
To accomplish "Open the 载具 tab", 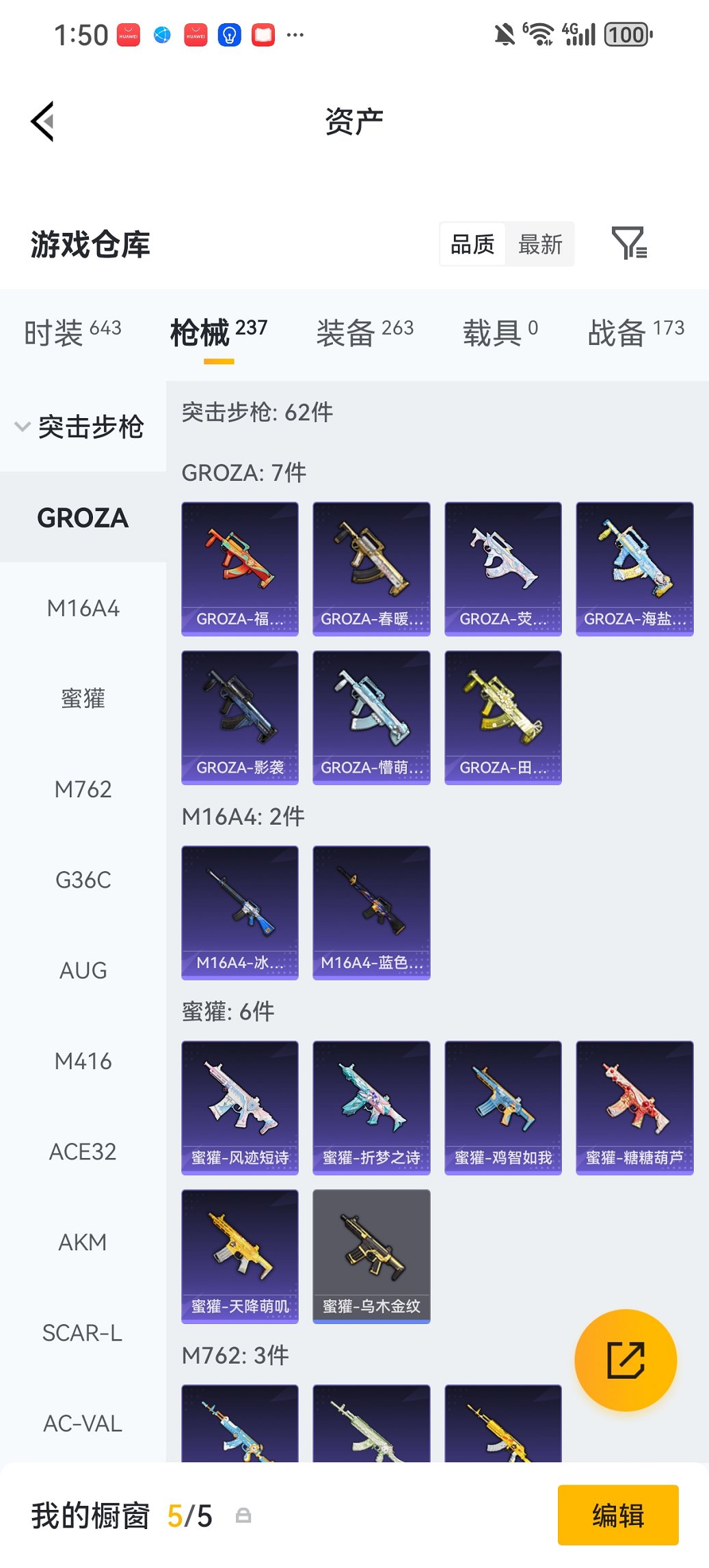I will click(500, 333).
